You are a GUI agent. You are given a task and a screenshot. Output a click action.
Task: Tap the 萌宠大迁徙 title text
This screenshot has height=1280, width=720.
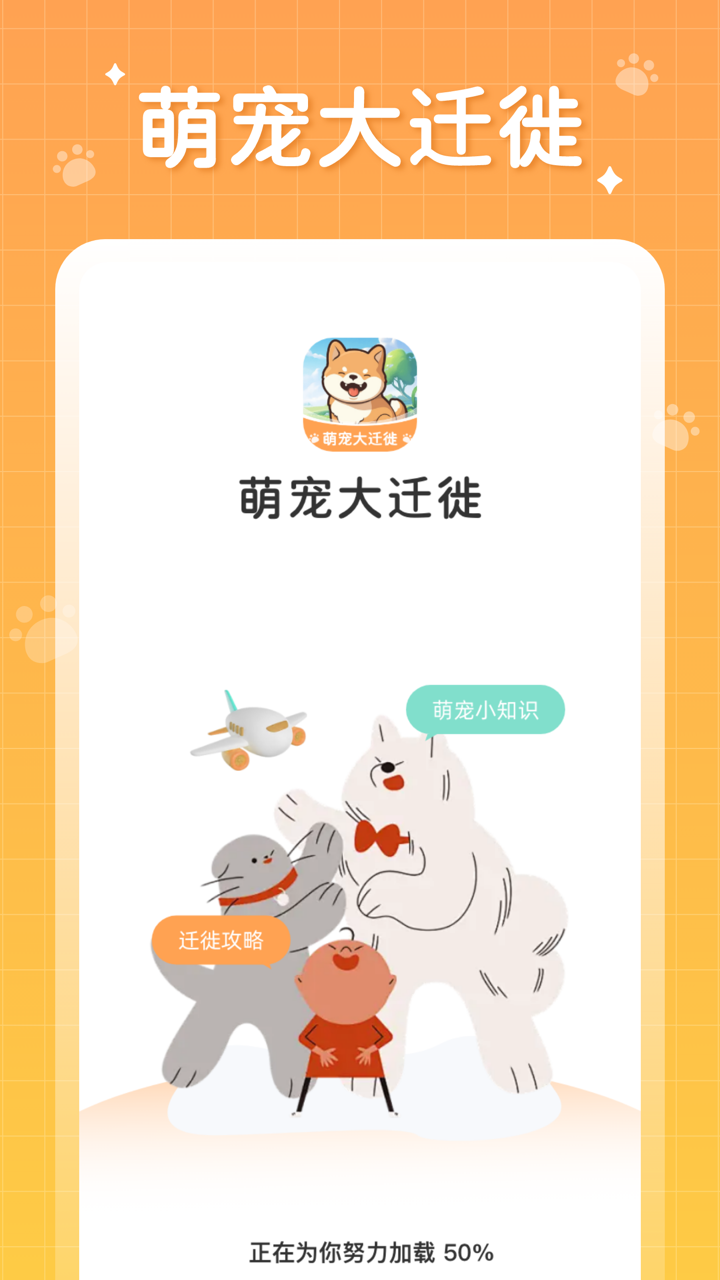click(360, 125)
